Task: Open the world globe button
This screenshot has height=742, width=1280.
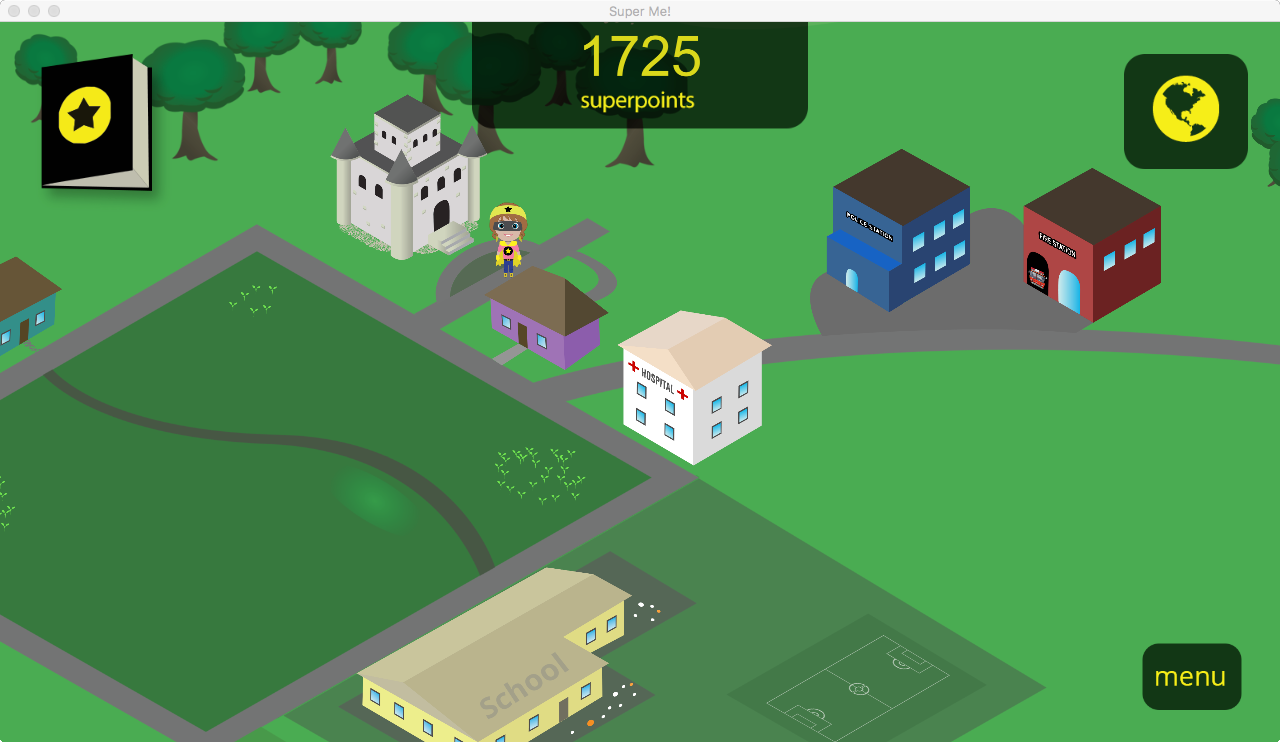Action: (1185, 111)
